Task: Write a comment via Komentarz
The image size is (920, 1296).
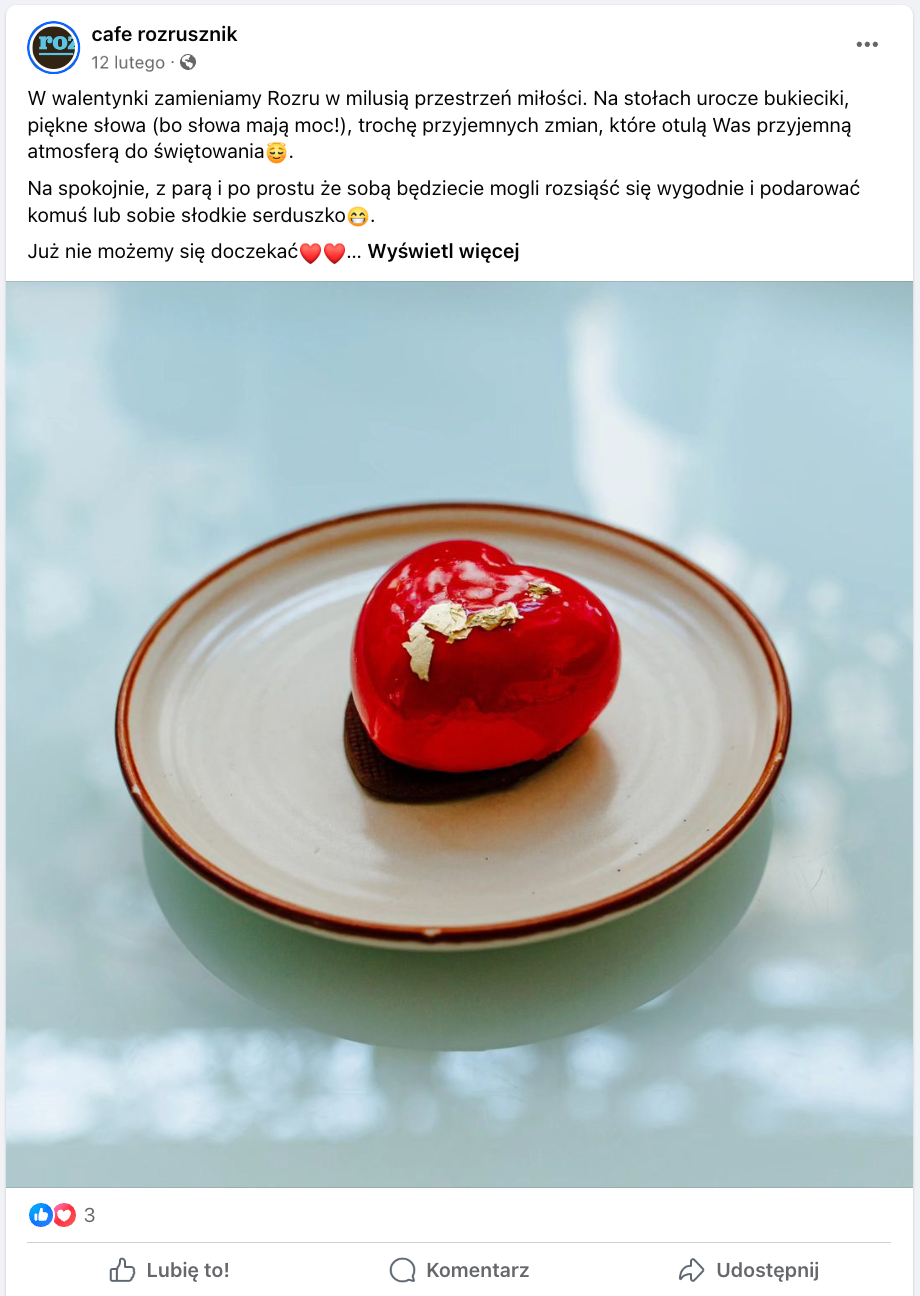Action: pos(459,1271)
